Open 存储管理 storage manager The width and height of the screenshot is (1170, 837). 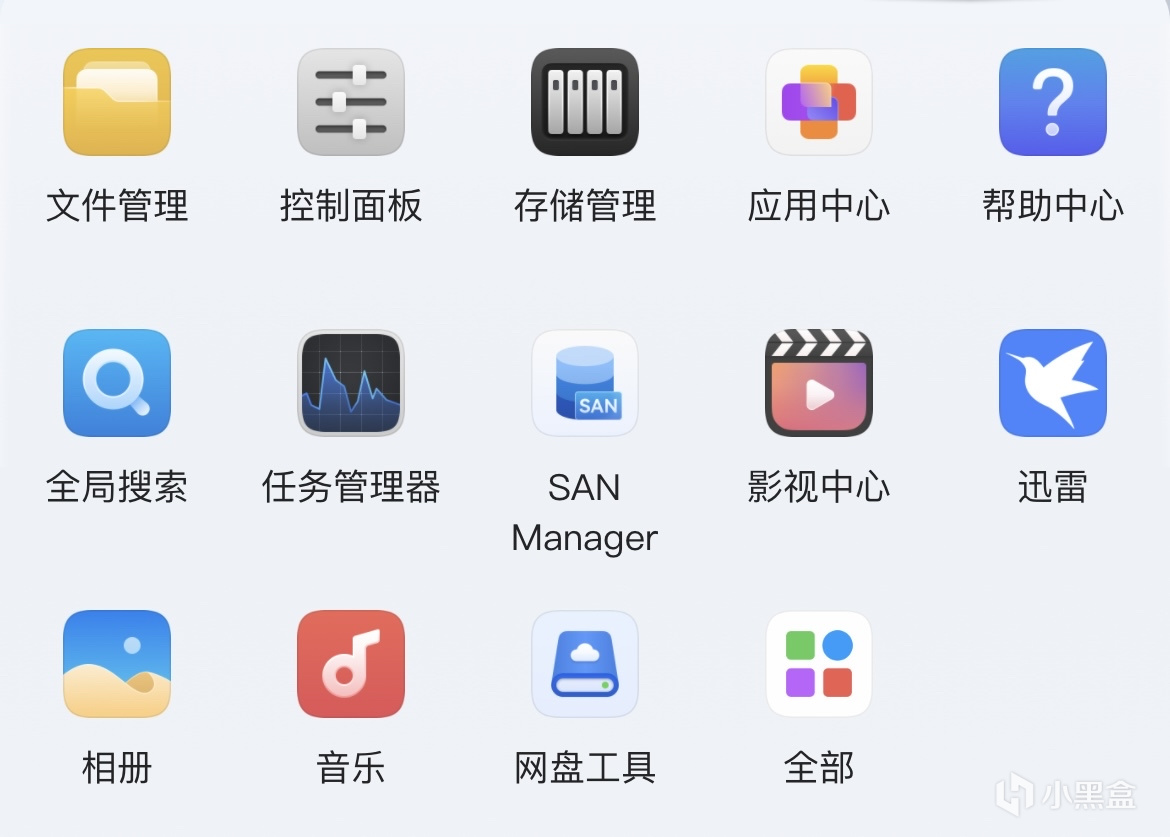[585, 102]
